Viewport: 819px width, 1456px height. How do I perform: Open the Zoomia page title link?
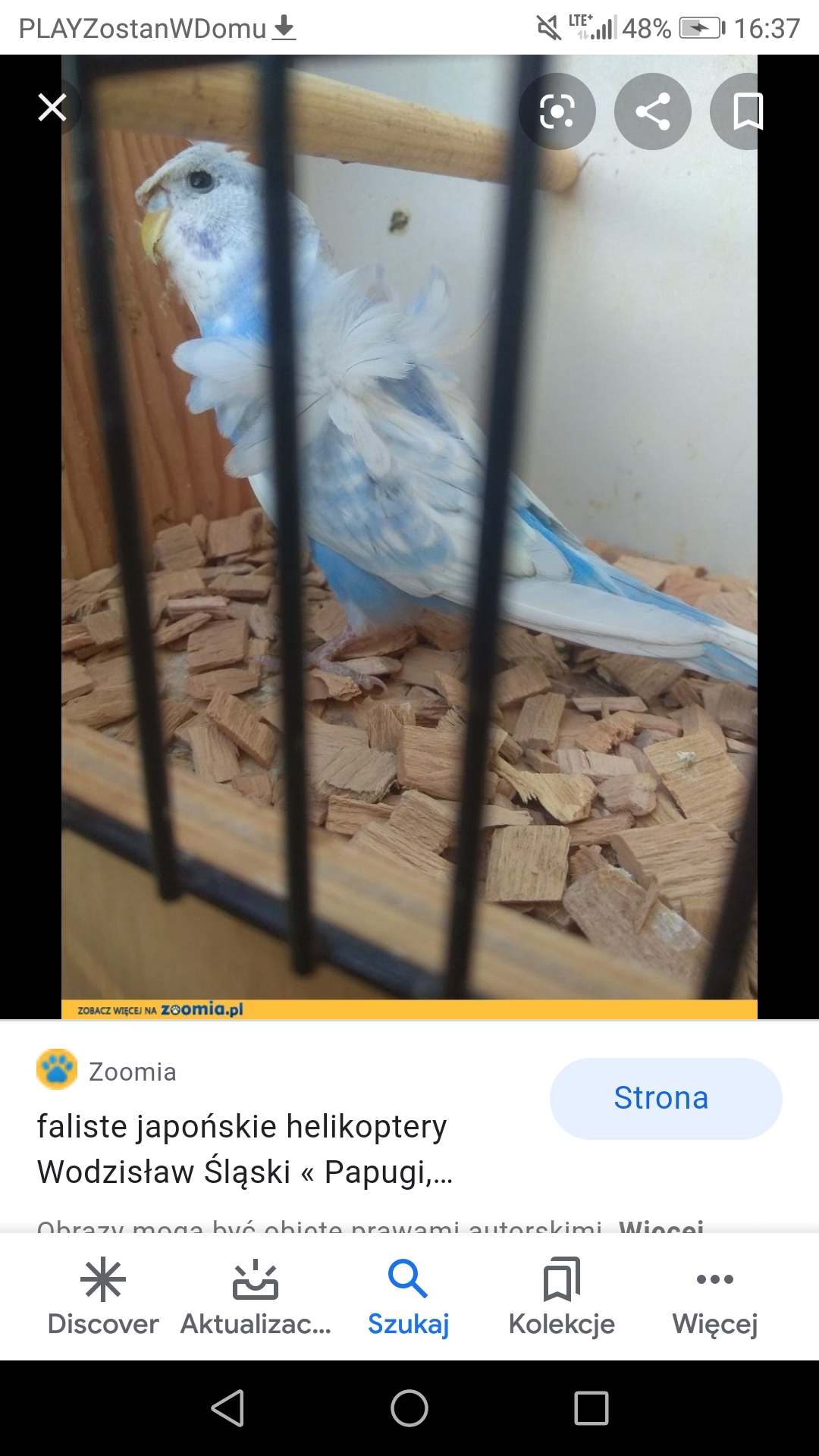(244, 1149)
